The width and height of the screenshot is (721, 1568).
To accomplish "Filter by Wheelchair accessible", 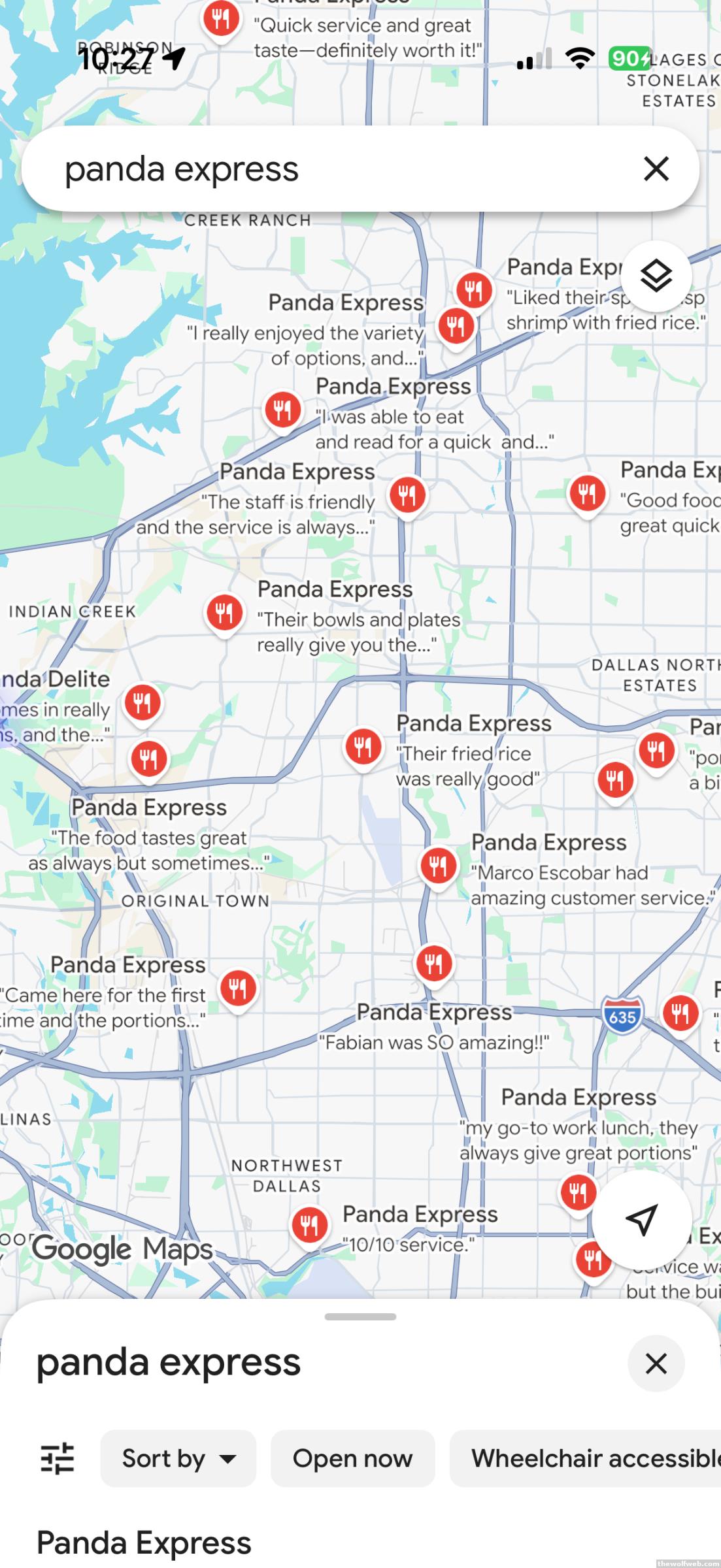I will [x=588, y=1458].
